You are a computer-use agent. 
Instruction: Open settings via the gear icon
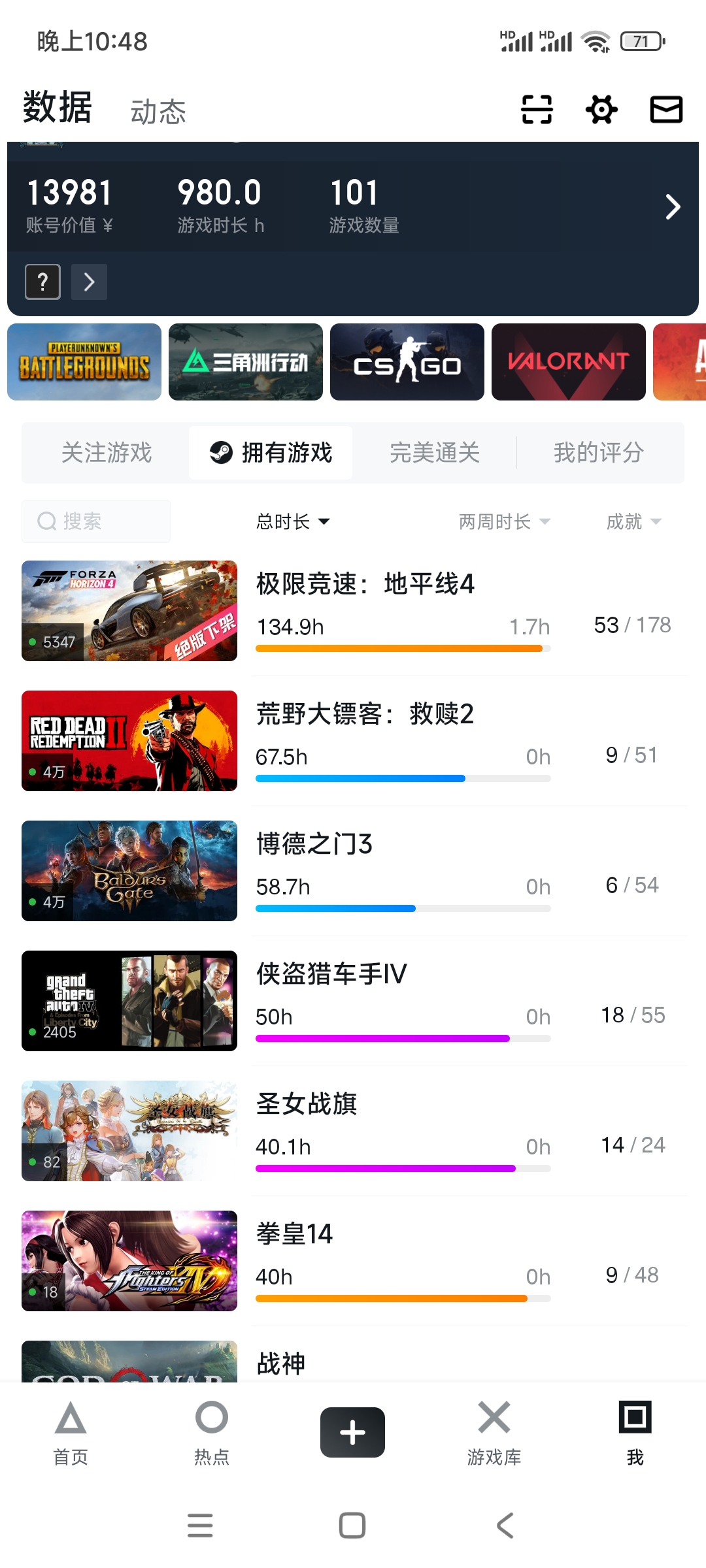click(x=601, y=109)
